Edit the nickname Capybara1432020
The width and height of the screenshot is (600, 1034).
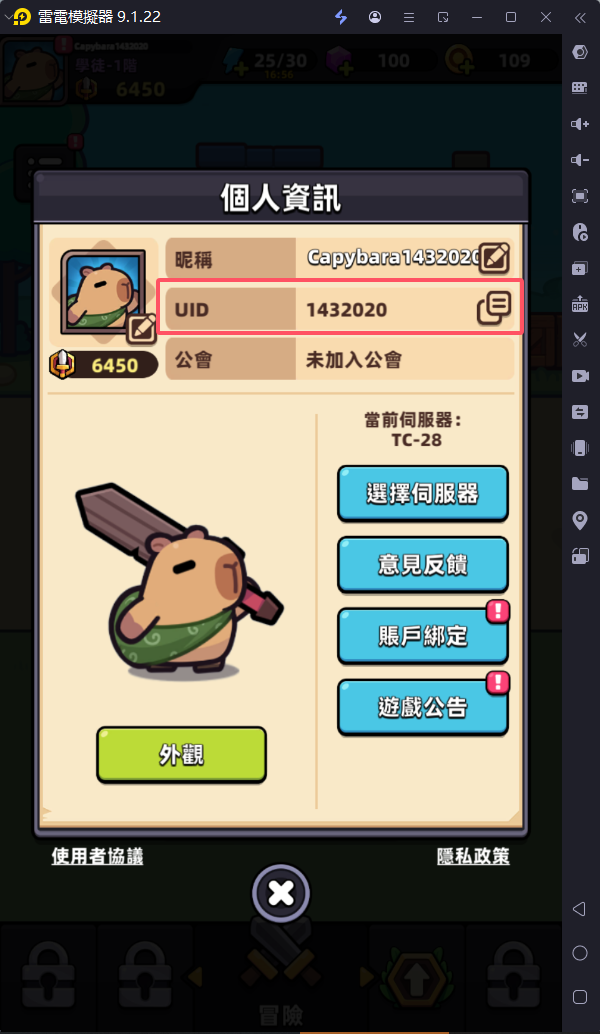(494, 258)
